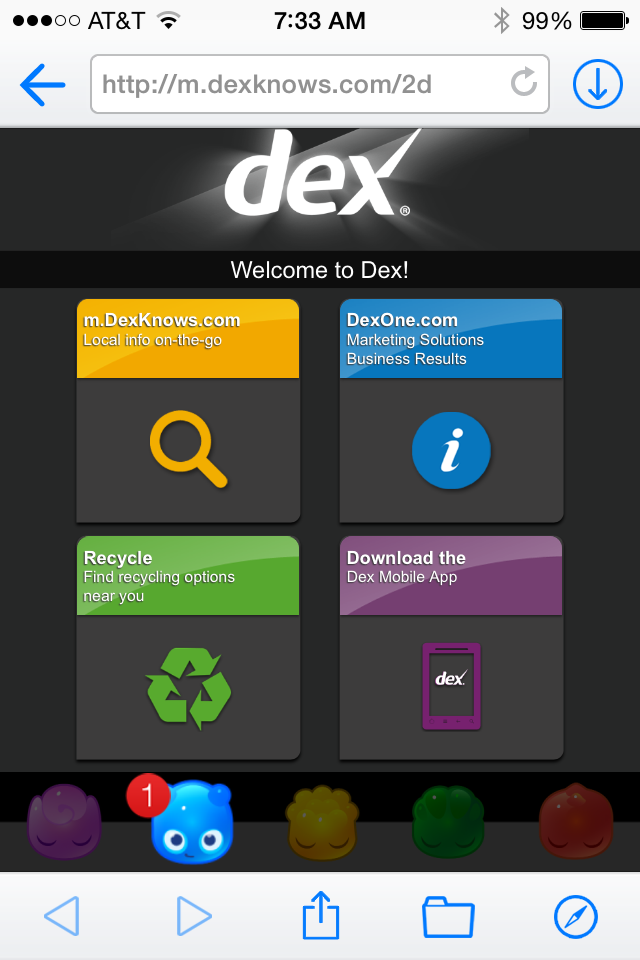
Task: Reload the page
Action: (x=524, y=83)
